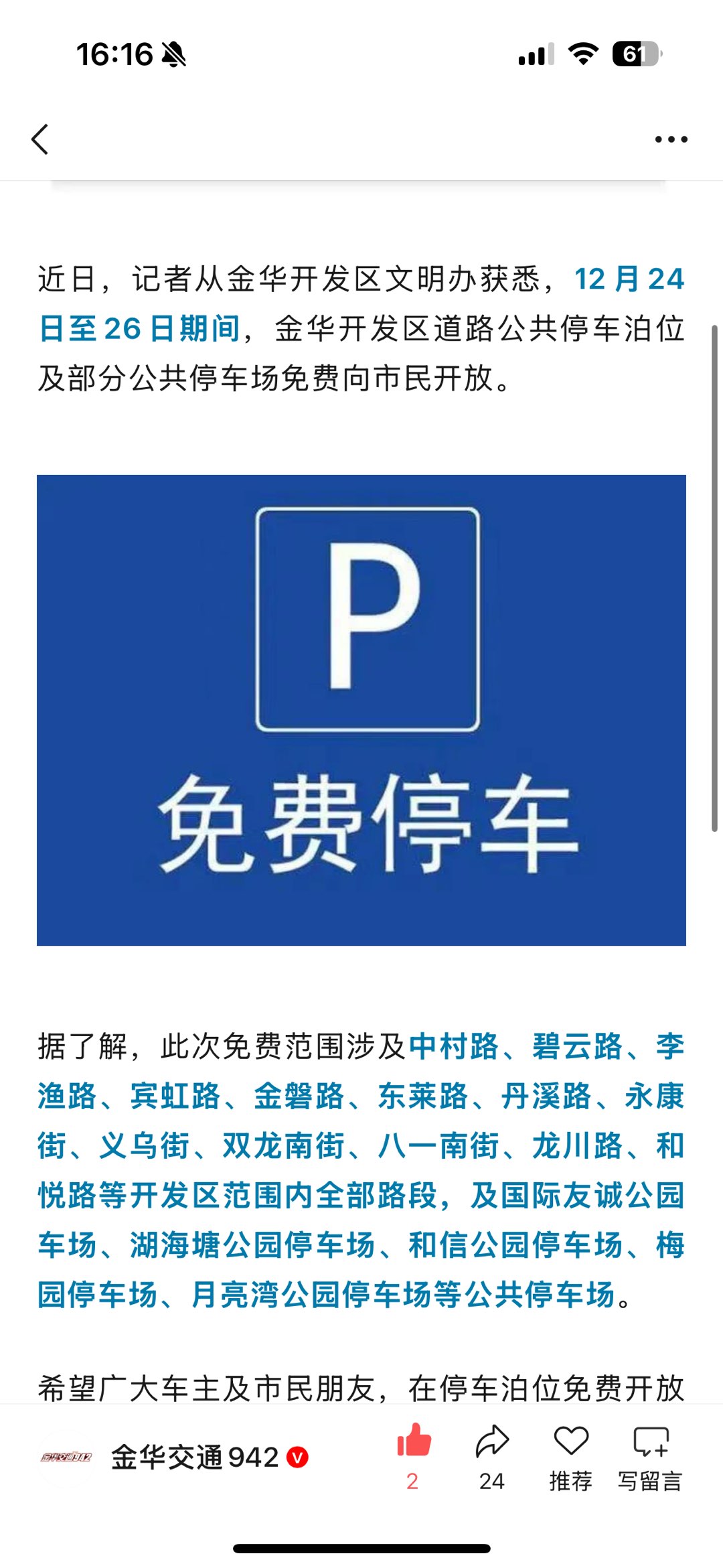
Task: View the 免费停车 parking image
Action: coord(361,710)
